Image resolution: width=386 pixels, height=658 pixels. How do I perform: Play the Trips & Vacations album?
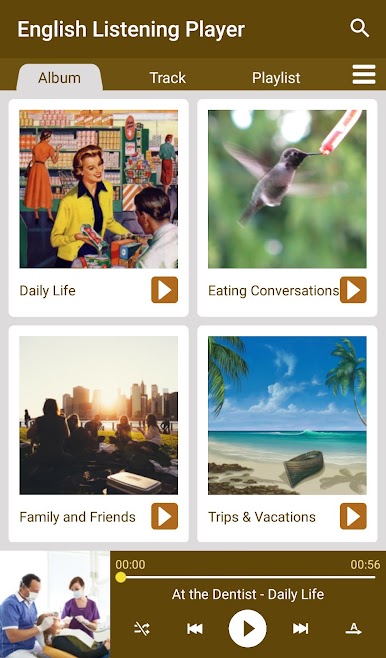[353, 516]
